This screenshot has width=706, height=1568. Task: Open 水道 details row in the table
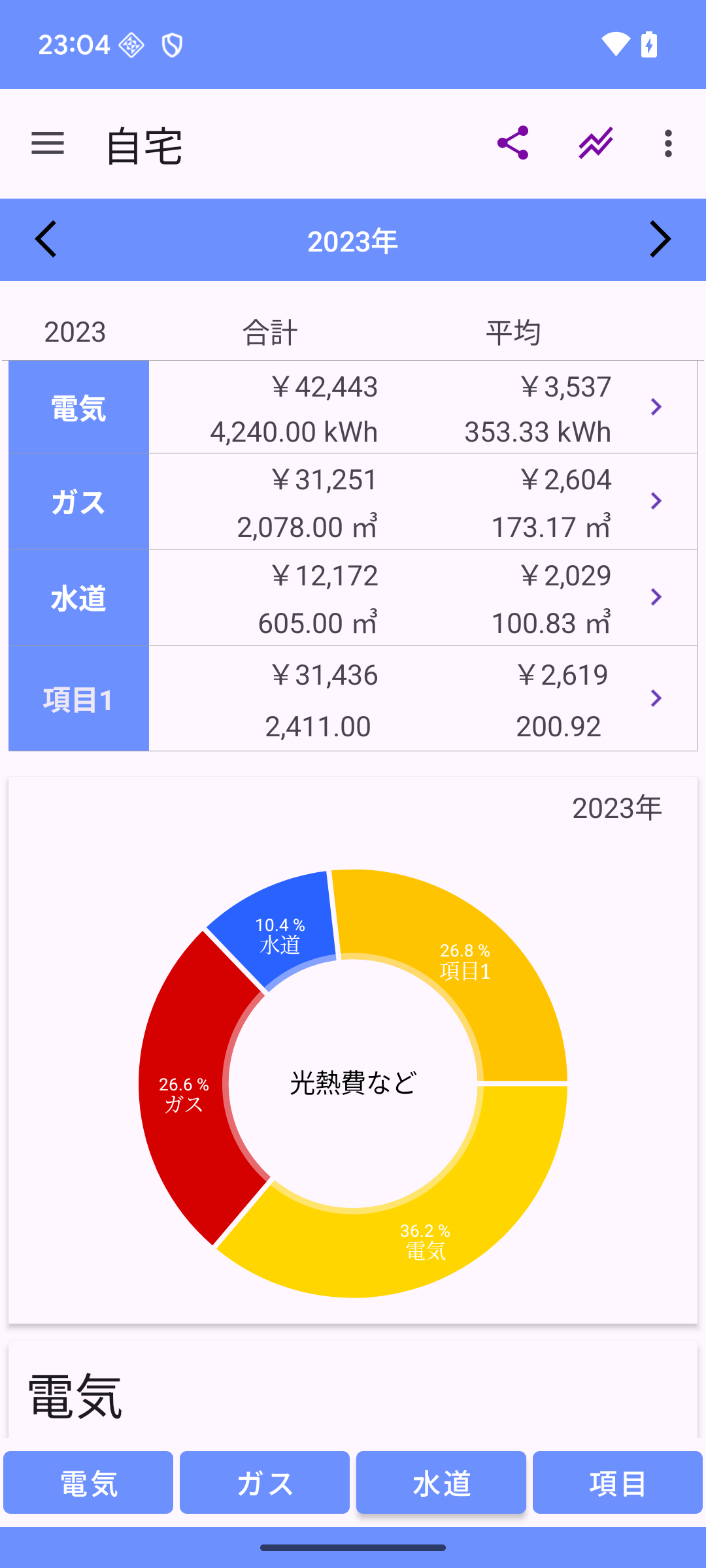656,597
